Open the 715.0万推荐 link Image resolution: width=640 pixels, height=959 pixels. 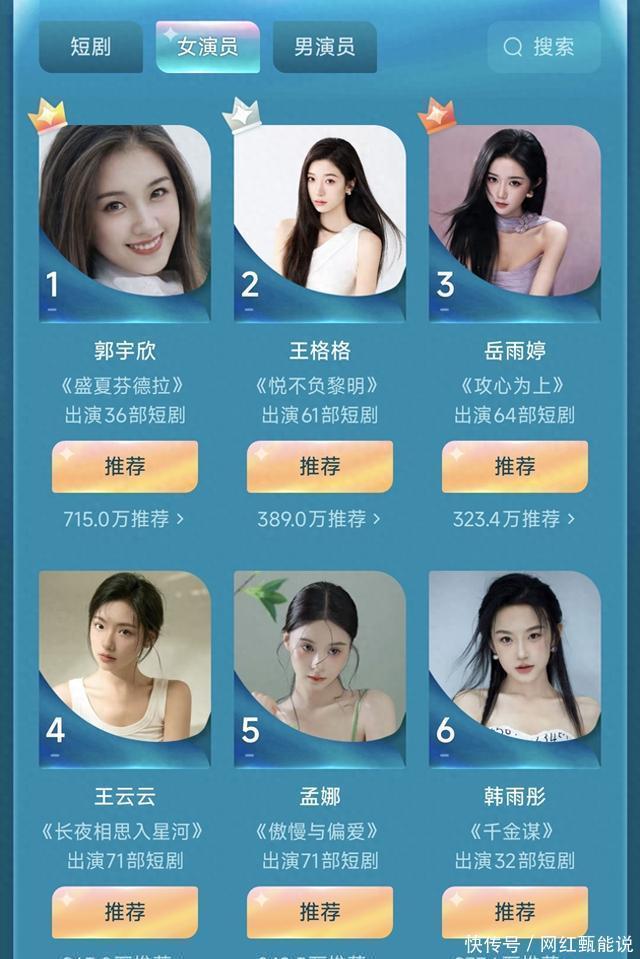125,519
